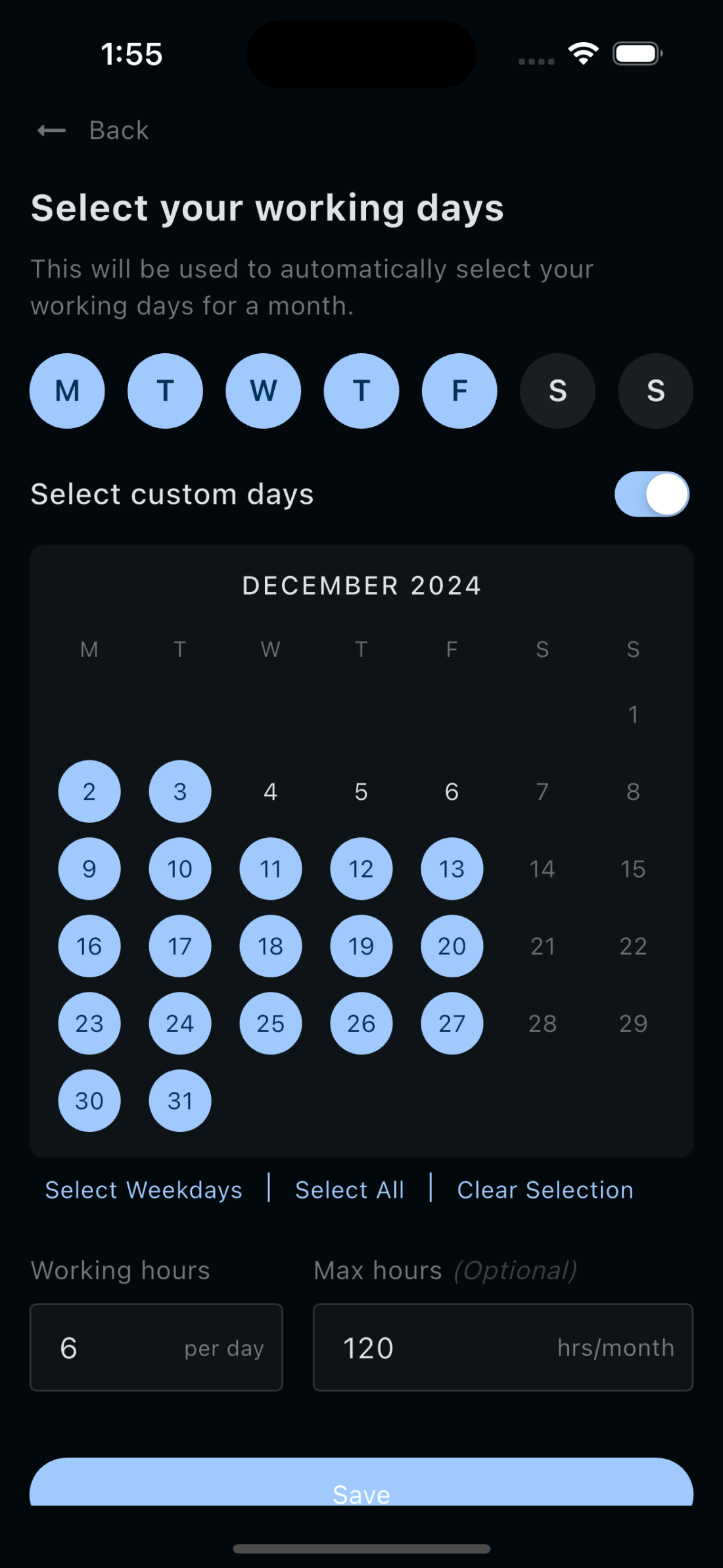Deselect December 13 on the calendar
The height and width of the screenshot is (1568, 723).
(x=452, y=869)
